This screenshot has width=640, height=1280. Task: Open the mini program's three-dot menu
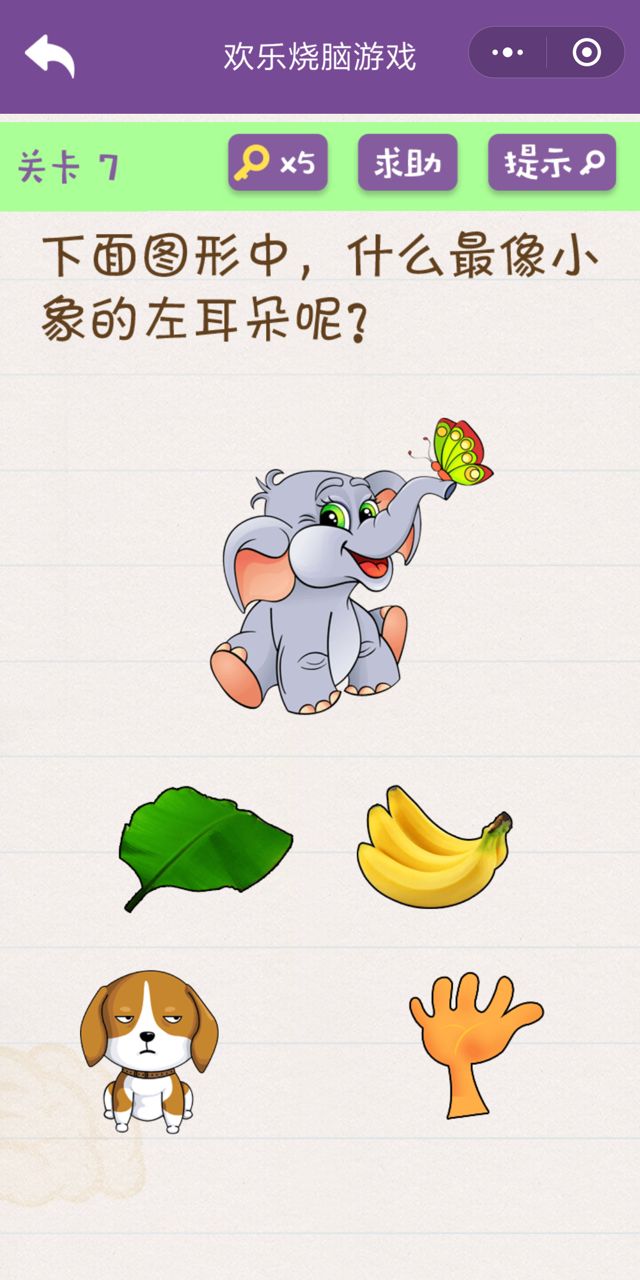508,53
